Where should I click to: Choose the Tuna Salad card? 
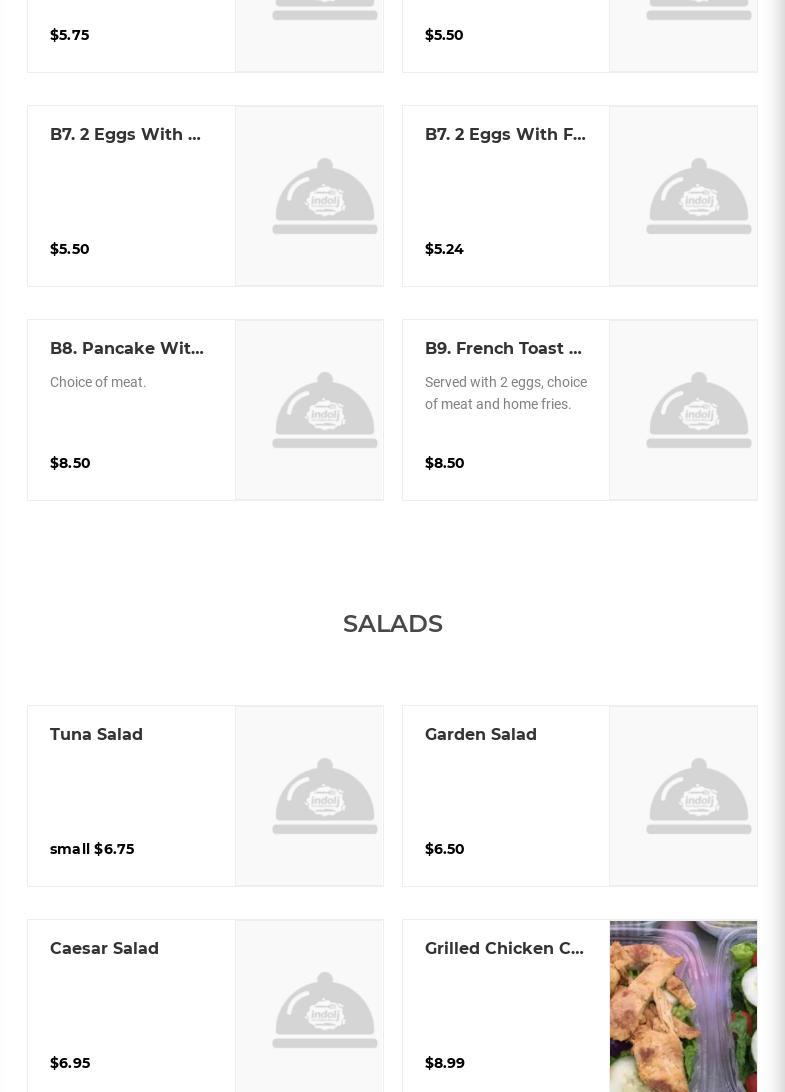(x=205, y=796)
